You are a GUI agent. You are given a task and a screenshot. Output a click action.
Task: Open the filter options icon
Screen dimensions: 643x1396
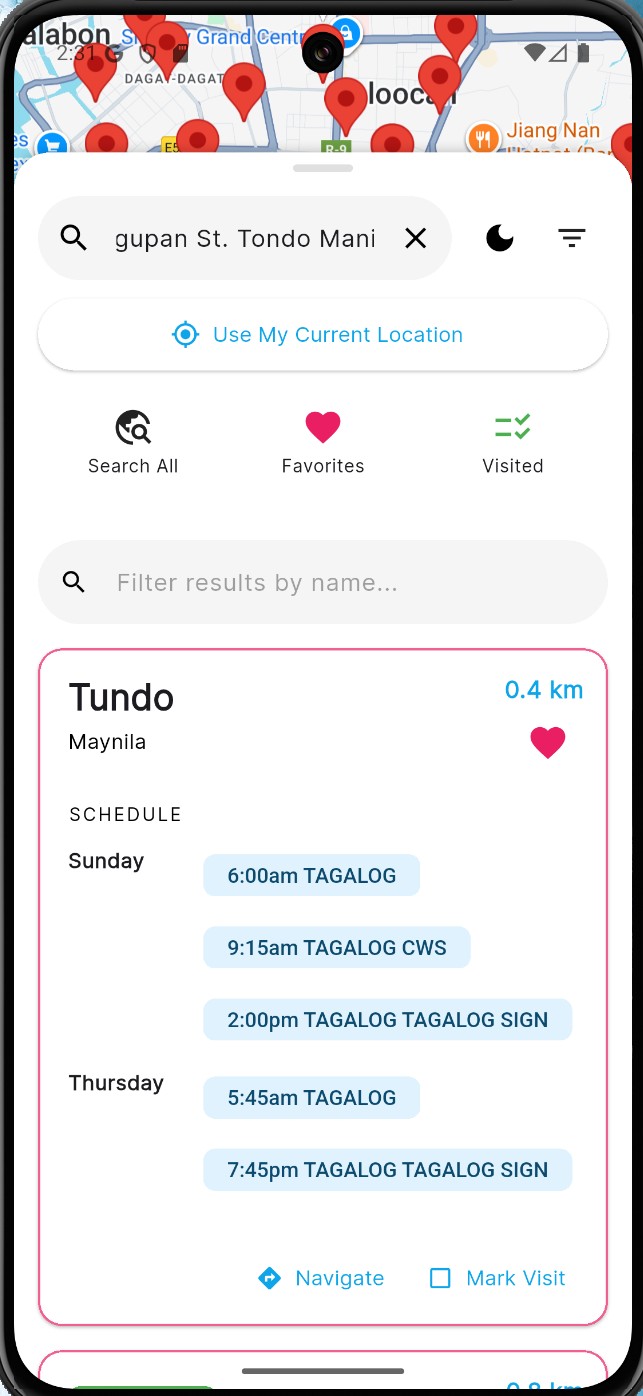(x=571, y=238)
